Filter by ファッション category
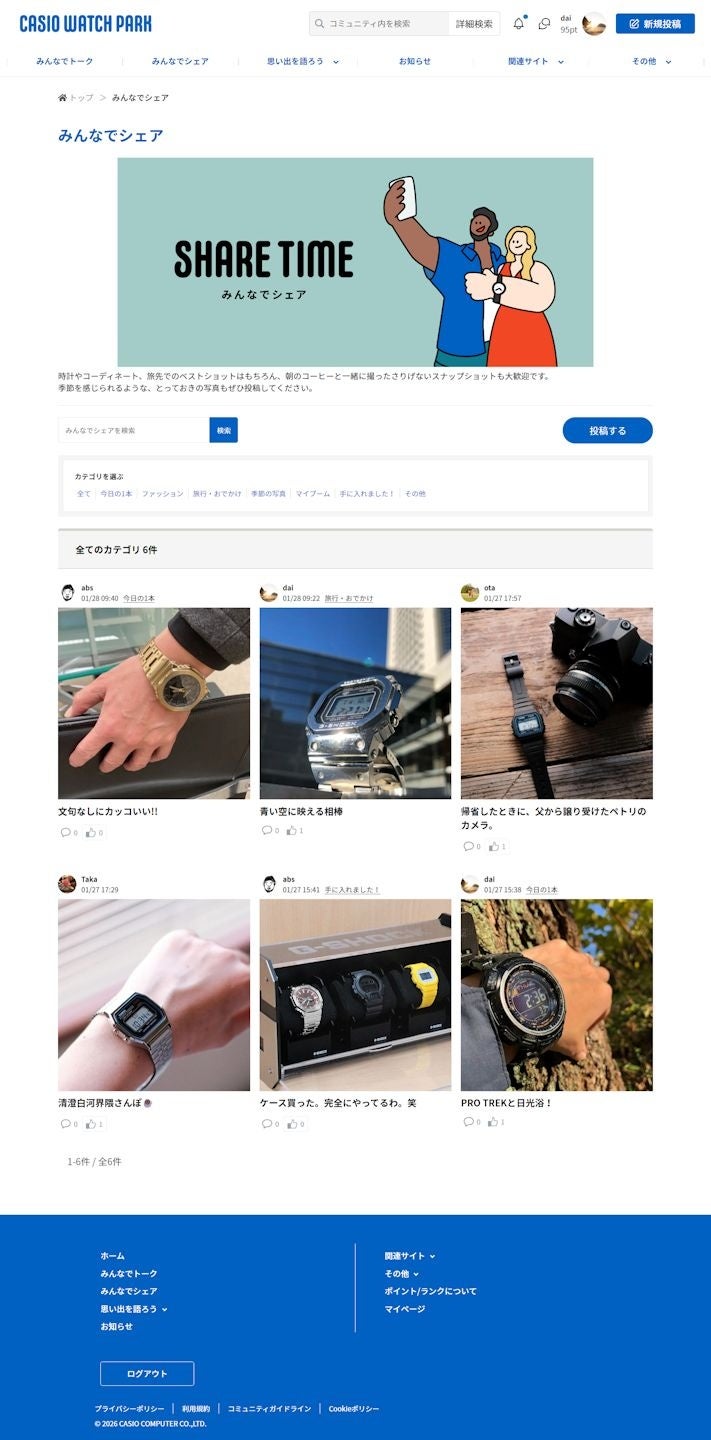The height and width of the screenshot is (1440, 711). click(x=162, y=494)
